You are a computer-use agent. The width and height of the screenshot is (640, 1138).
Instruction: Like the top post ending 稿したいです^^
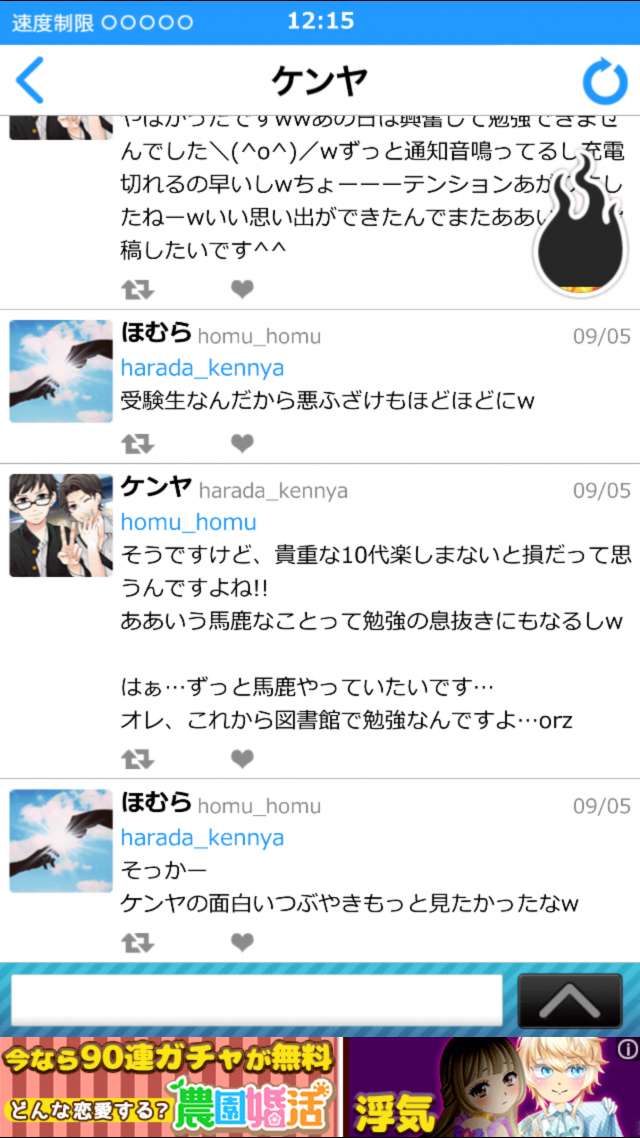pyautogui.click(x=242, y=290)
